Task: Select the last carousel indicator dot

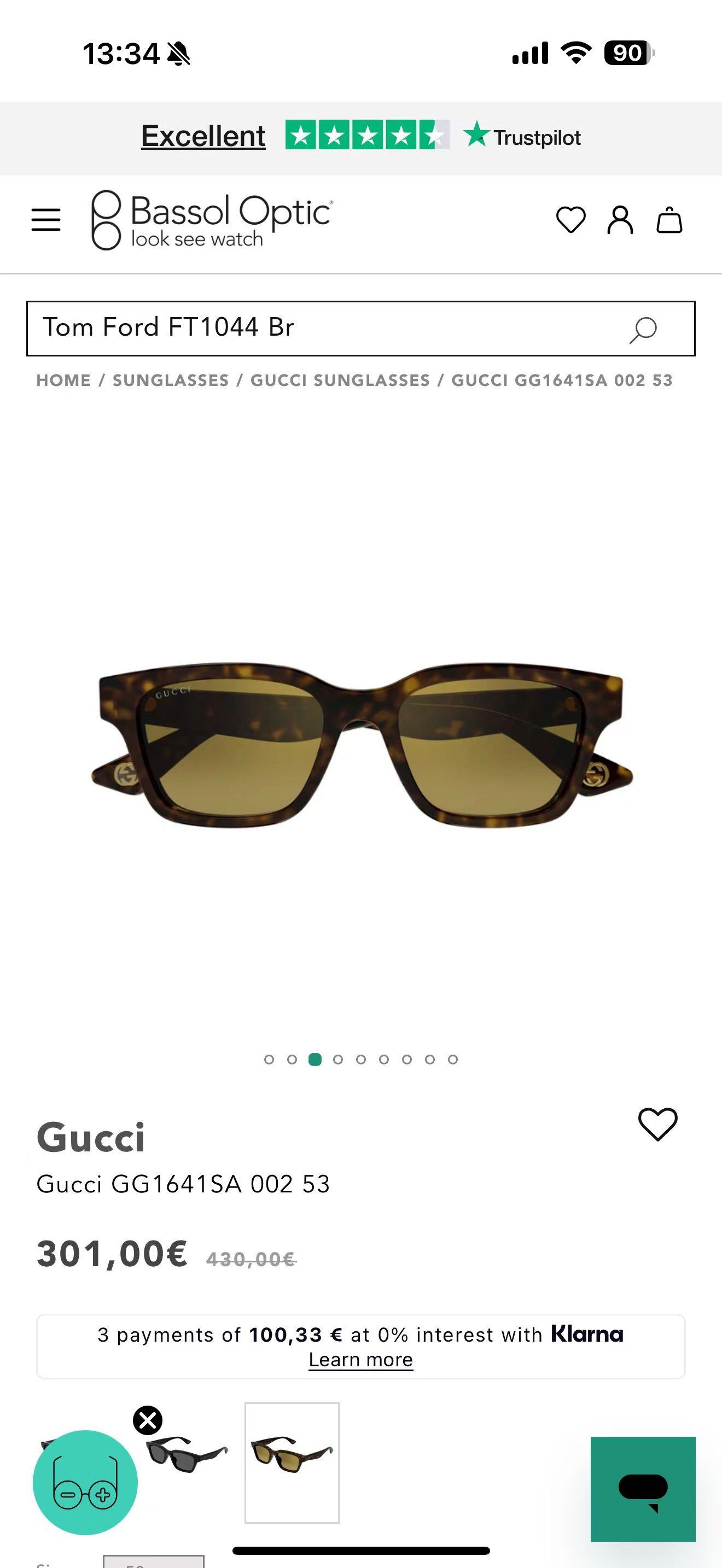Action: point(453,1059)
